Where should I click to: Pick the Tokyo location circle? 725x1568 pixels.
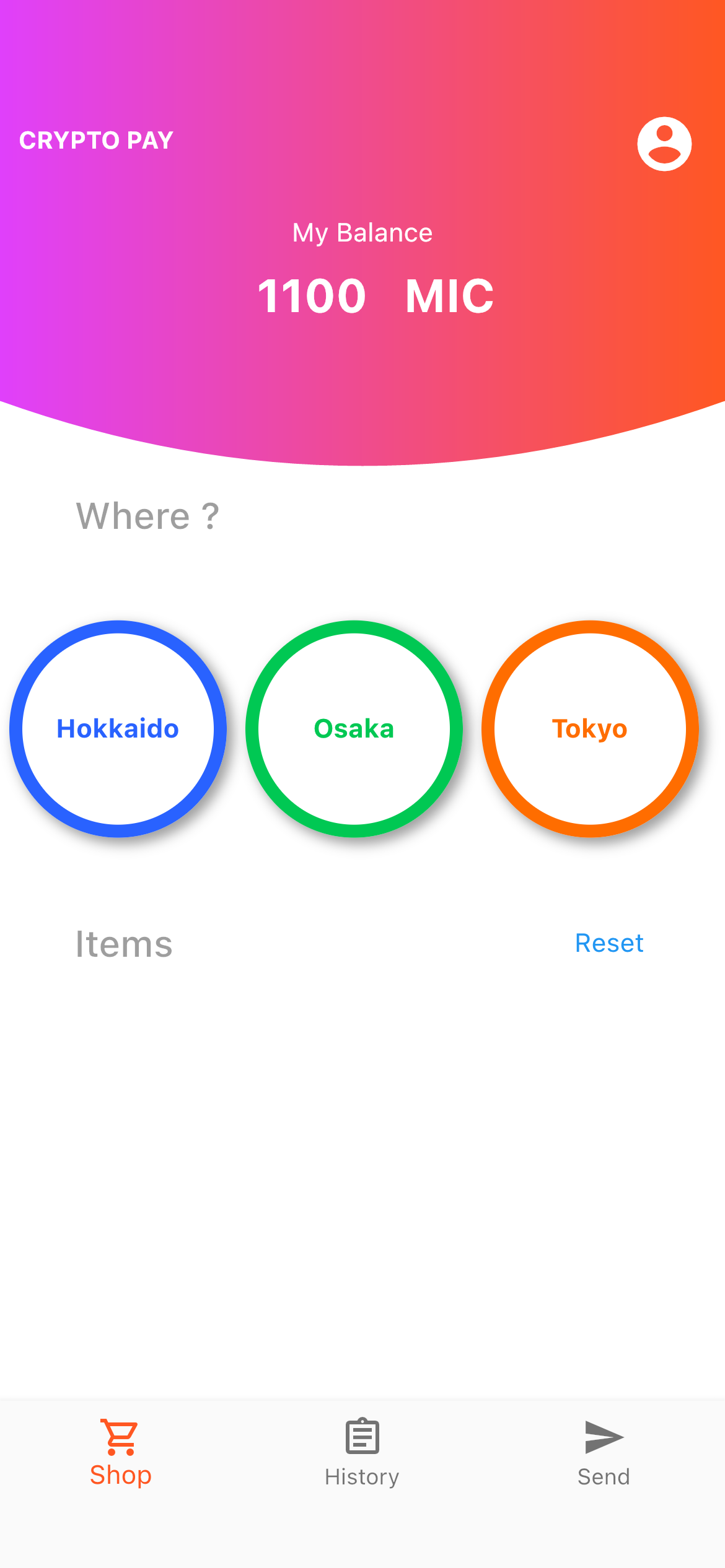point(590,729)
